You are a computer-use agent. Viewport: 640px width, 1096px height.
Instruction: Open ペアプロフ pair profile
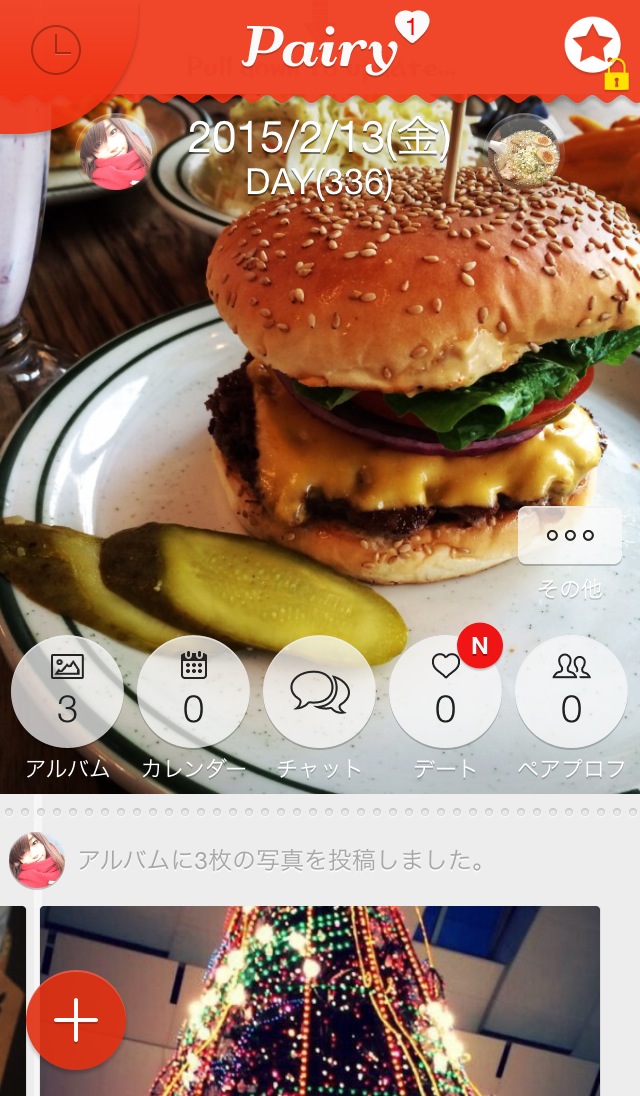coord(571,691)
